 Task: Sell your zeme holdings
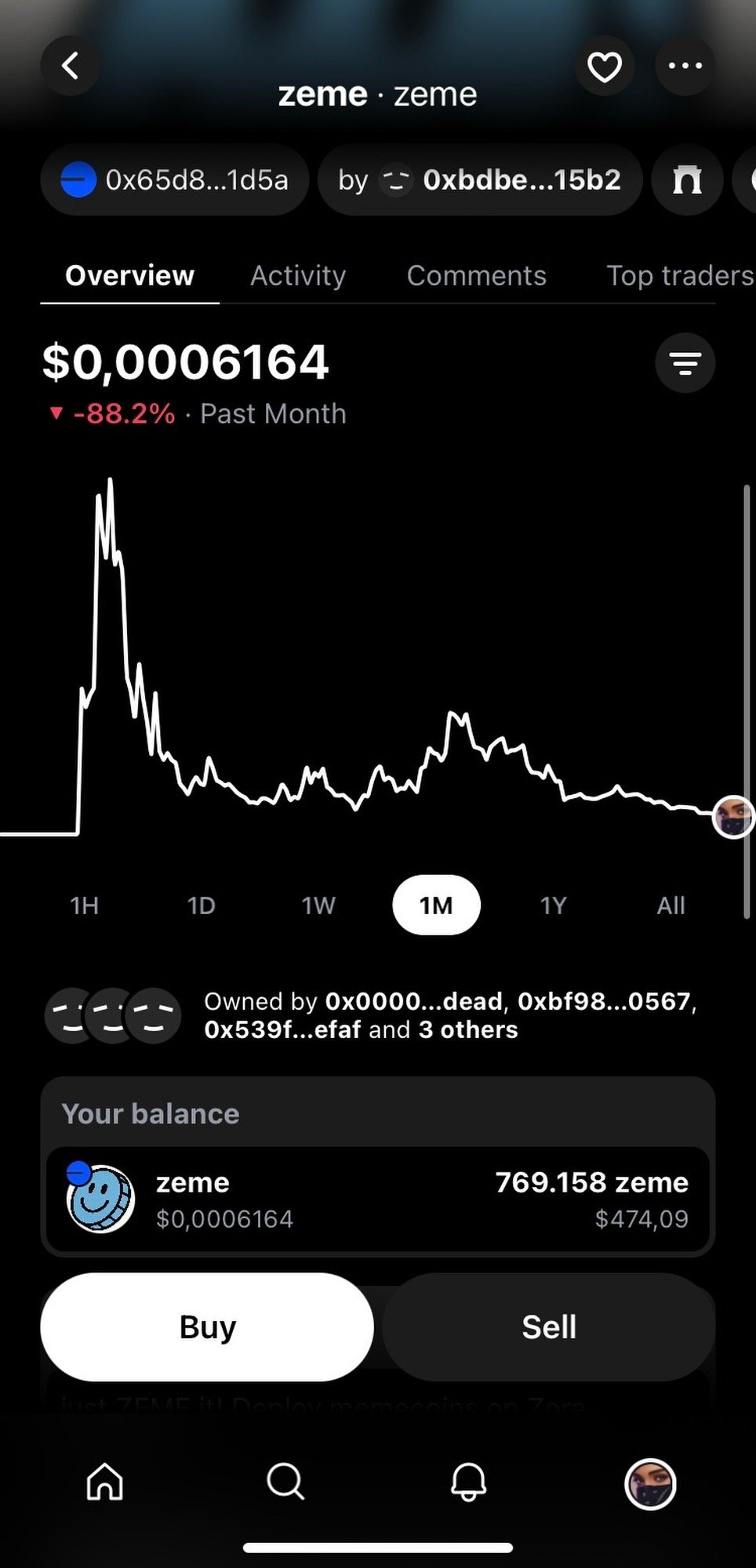(549, 1327)
